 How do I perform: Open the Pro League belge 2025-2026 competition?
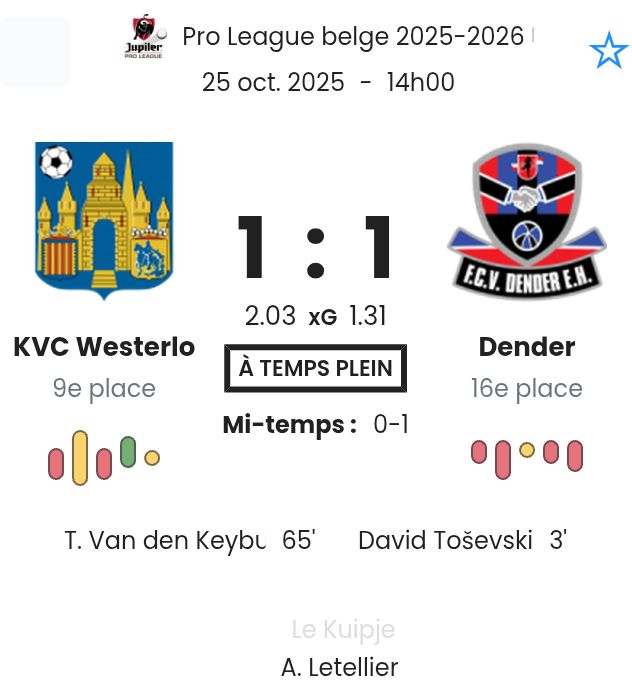[x=352, y=37]
